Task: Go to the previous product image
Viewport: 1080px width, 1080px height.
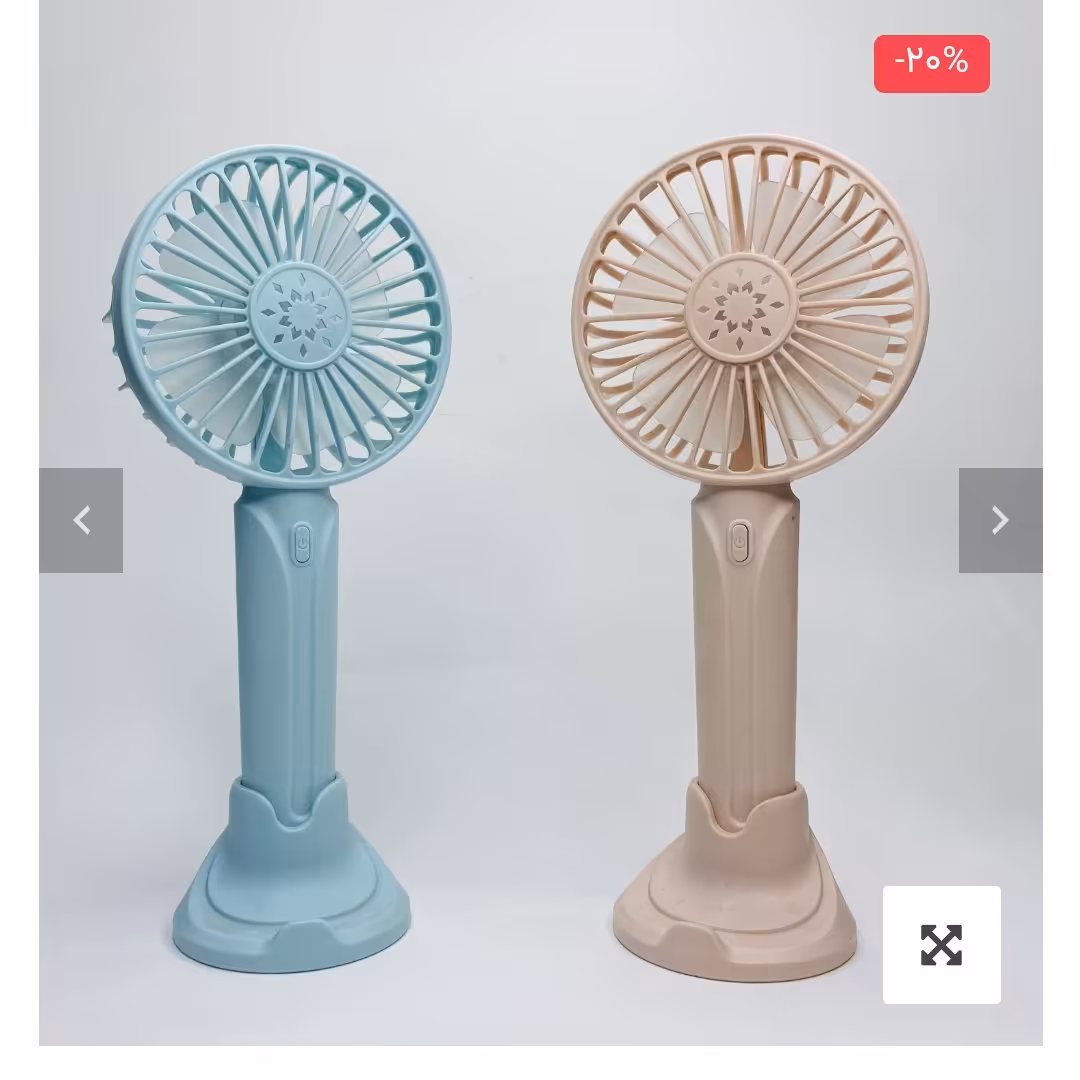Action: (x=81, y=520)
